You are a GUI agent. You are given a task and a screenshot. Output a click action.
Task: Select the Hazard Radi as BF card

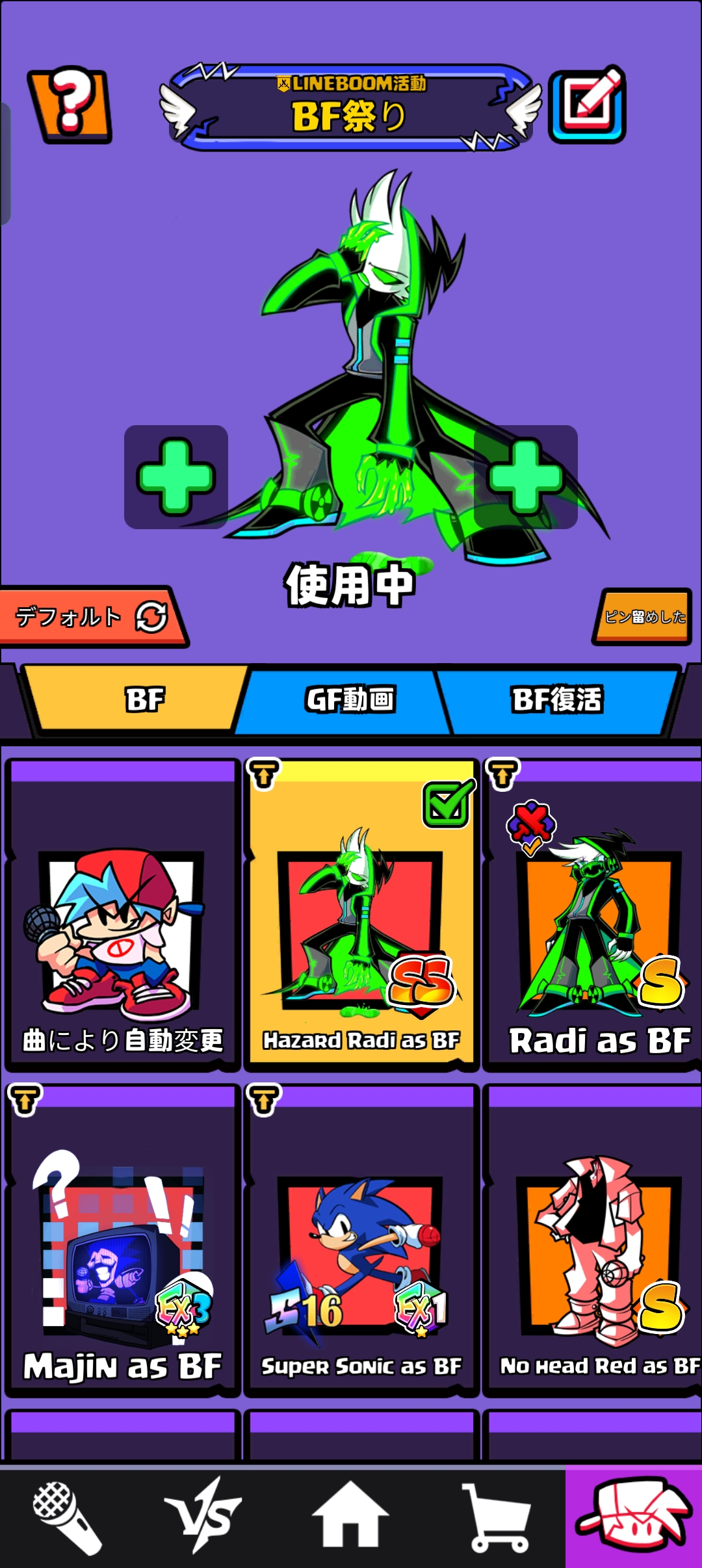tap(361, 923)
